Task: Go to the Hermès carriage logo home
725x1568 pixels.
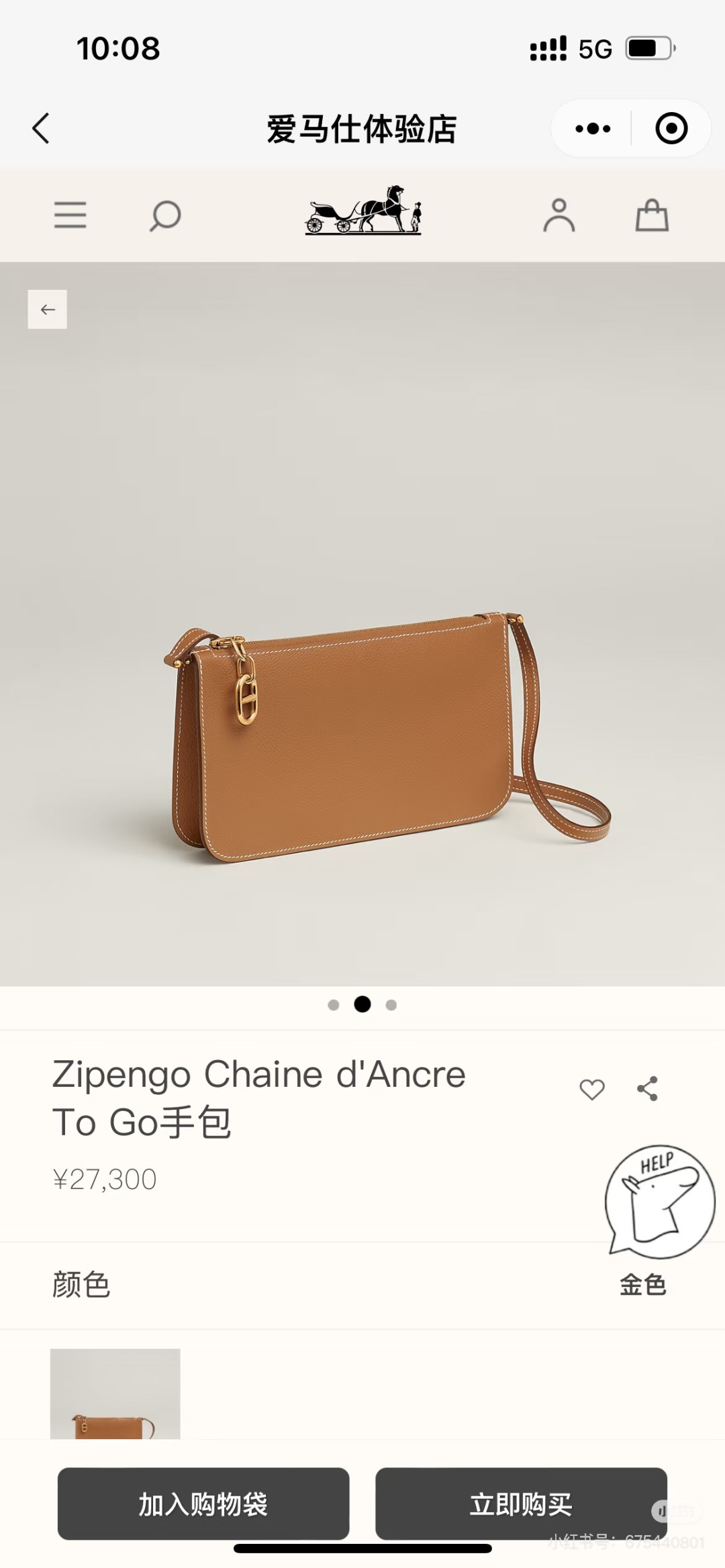Action: click(x=363, y=211)
